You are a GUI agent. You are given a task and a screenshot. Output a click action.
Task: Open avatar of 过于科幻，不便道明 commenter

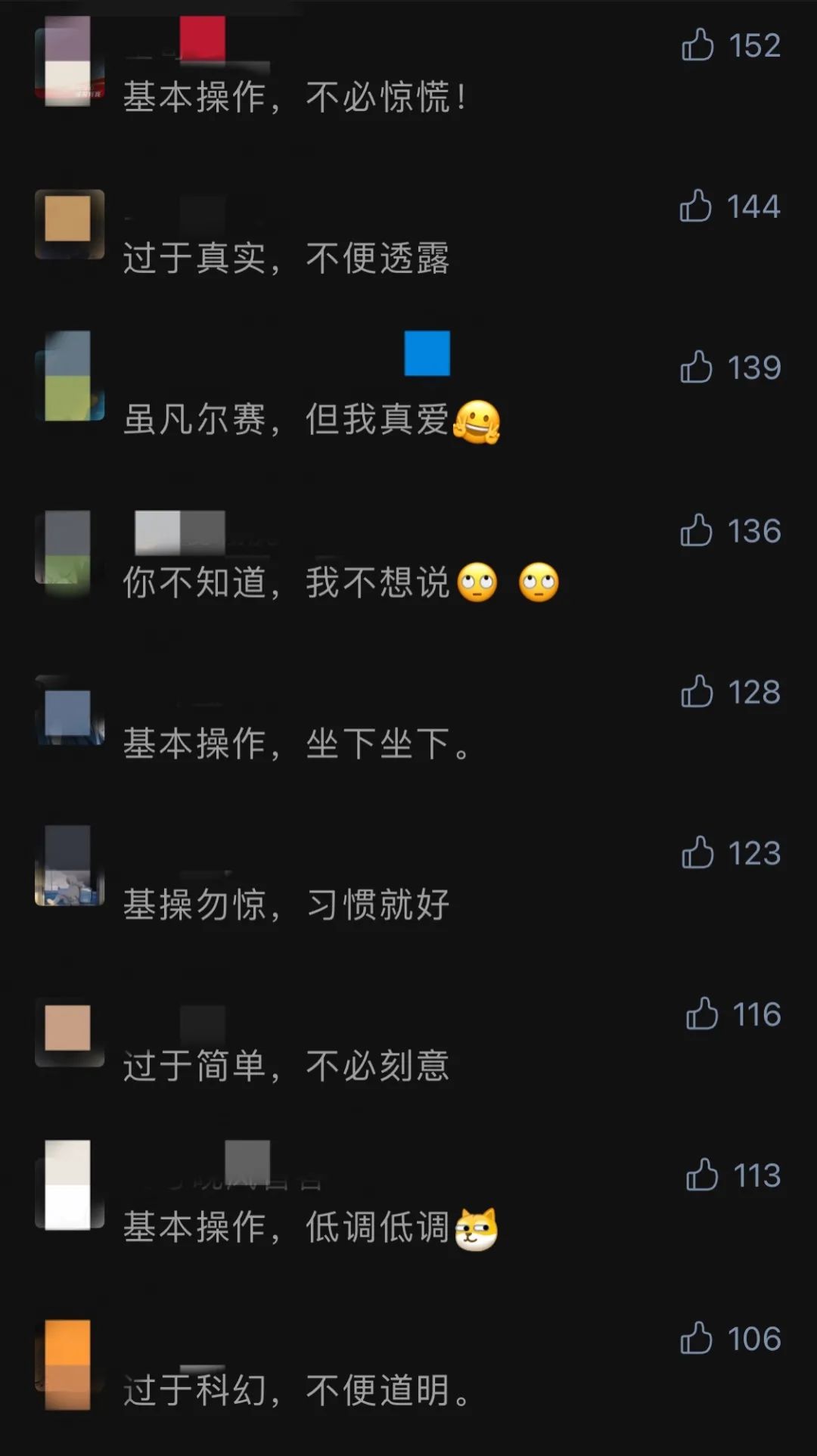click(x=68, y=1364)
